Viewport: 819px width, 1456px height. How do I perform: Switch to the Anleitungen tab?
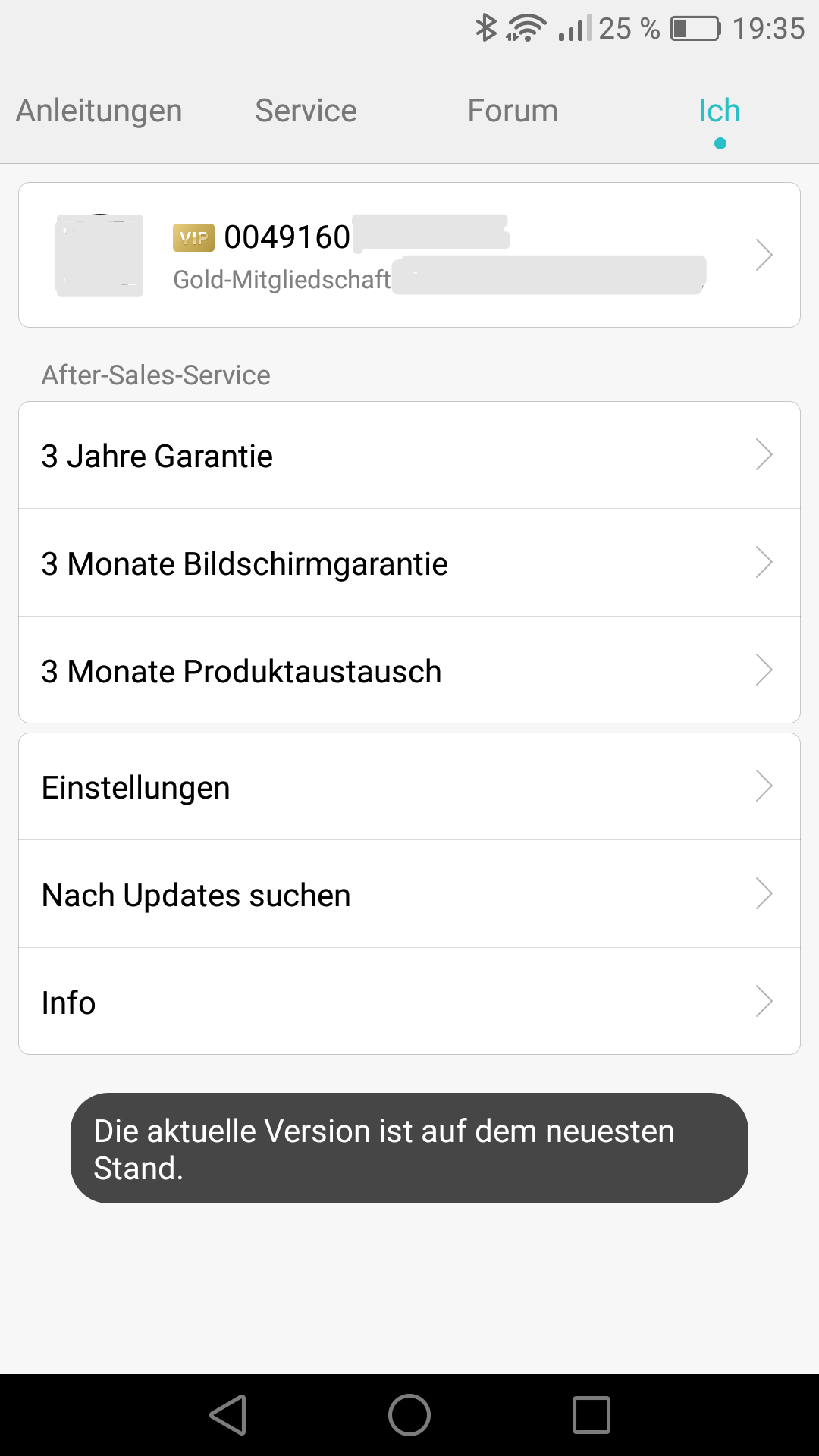pos(99,111)
